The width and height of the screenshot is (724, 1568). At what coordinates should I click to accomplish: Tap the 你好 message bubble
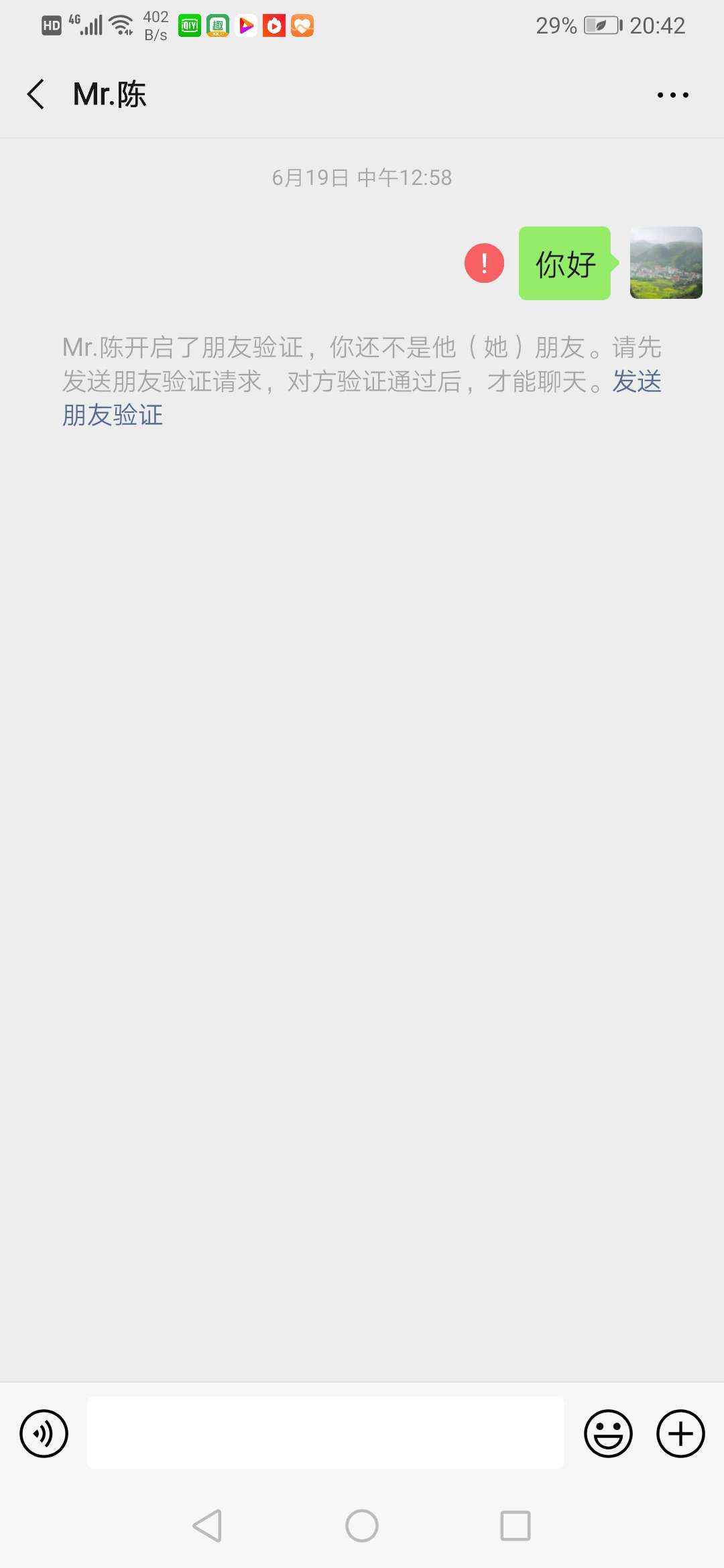(565, 263)
